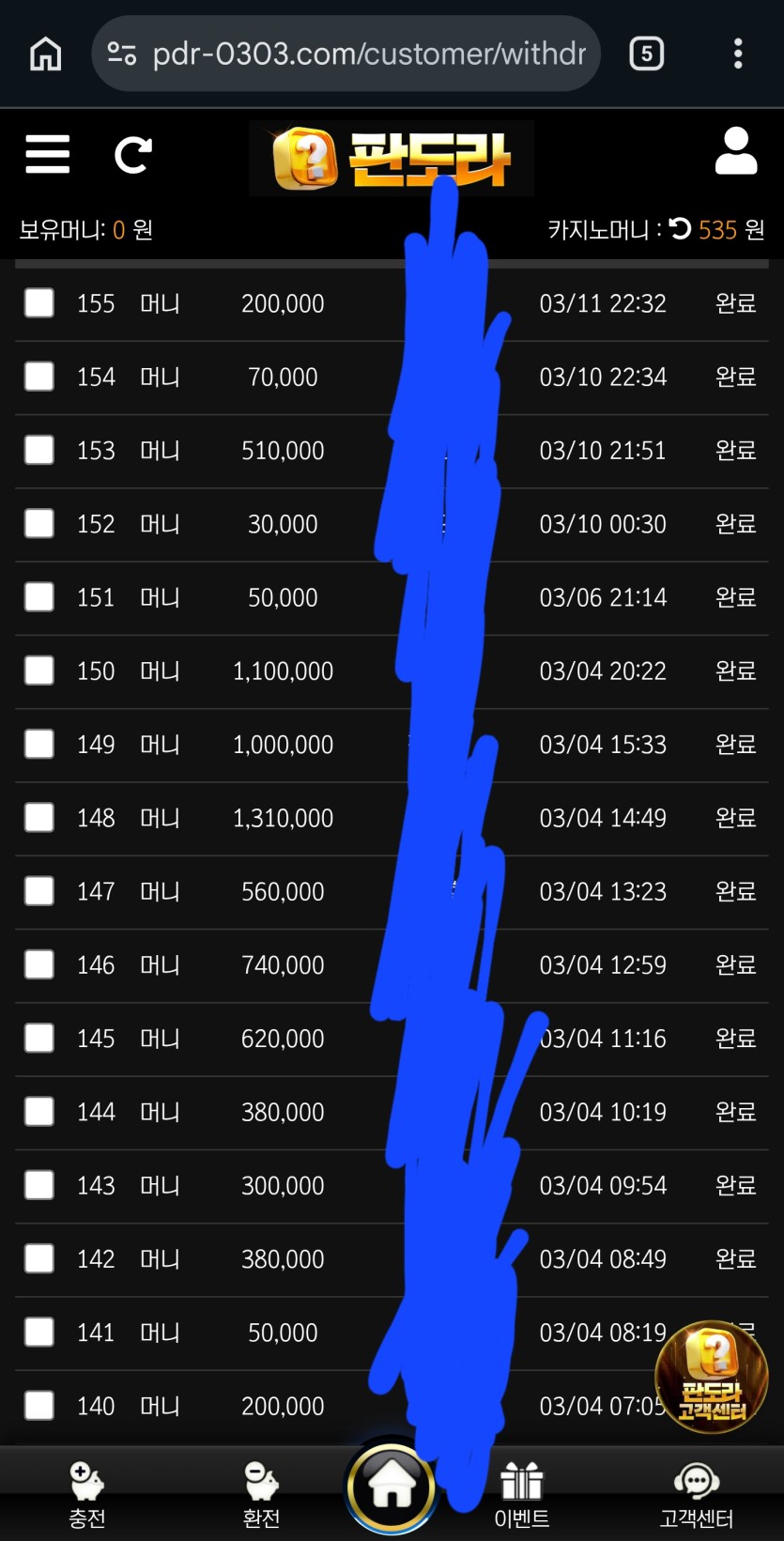Go to the browser home page
The image size is (784, 1541).
click(x=45, y=54)
